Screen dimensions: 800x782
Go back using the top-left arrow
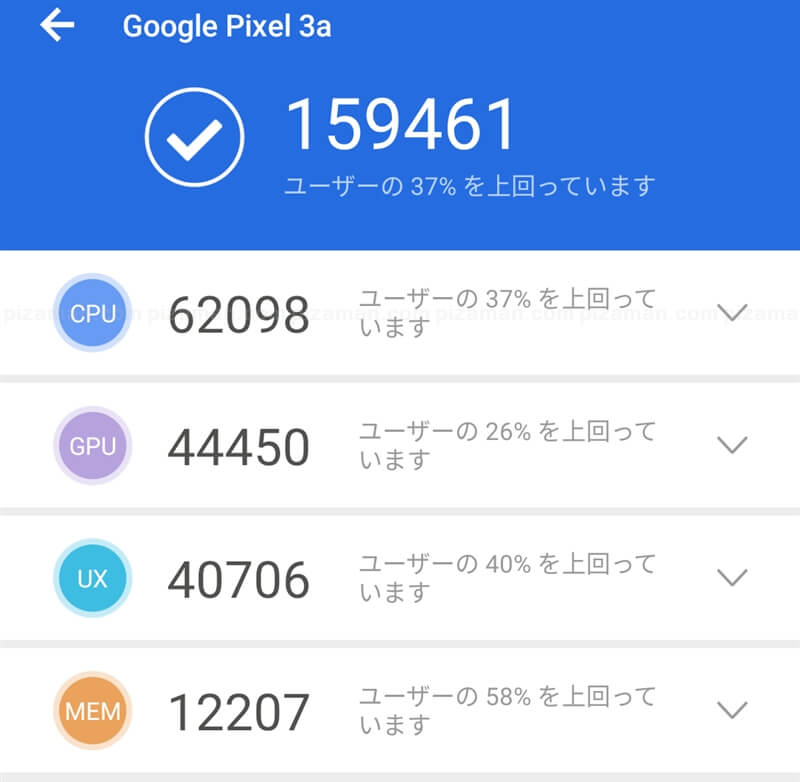point(57,26)
